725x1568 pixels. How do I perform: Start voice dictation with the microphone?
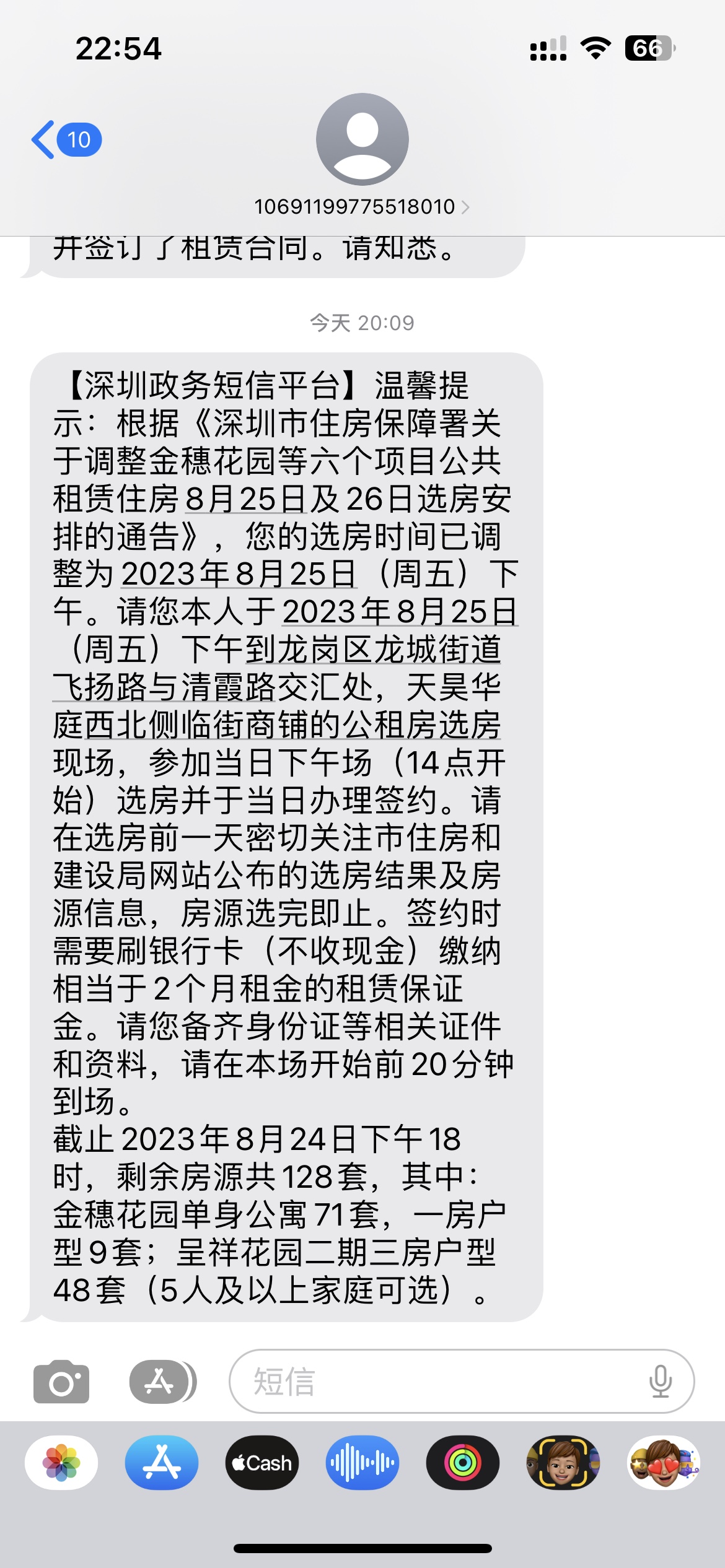660,1382
